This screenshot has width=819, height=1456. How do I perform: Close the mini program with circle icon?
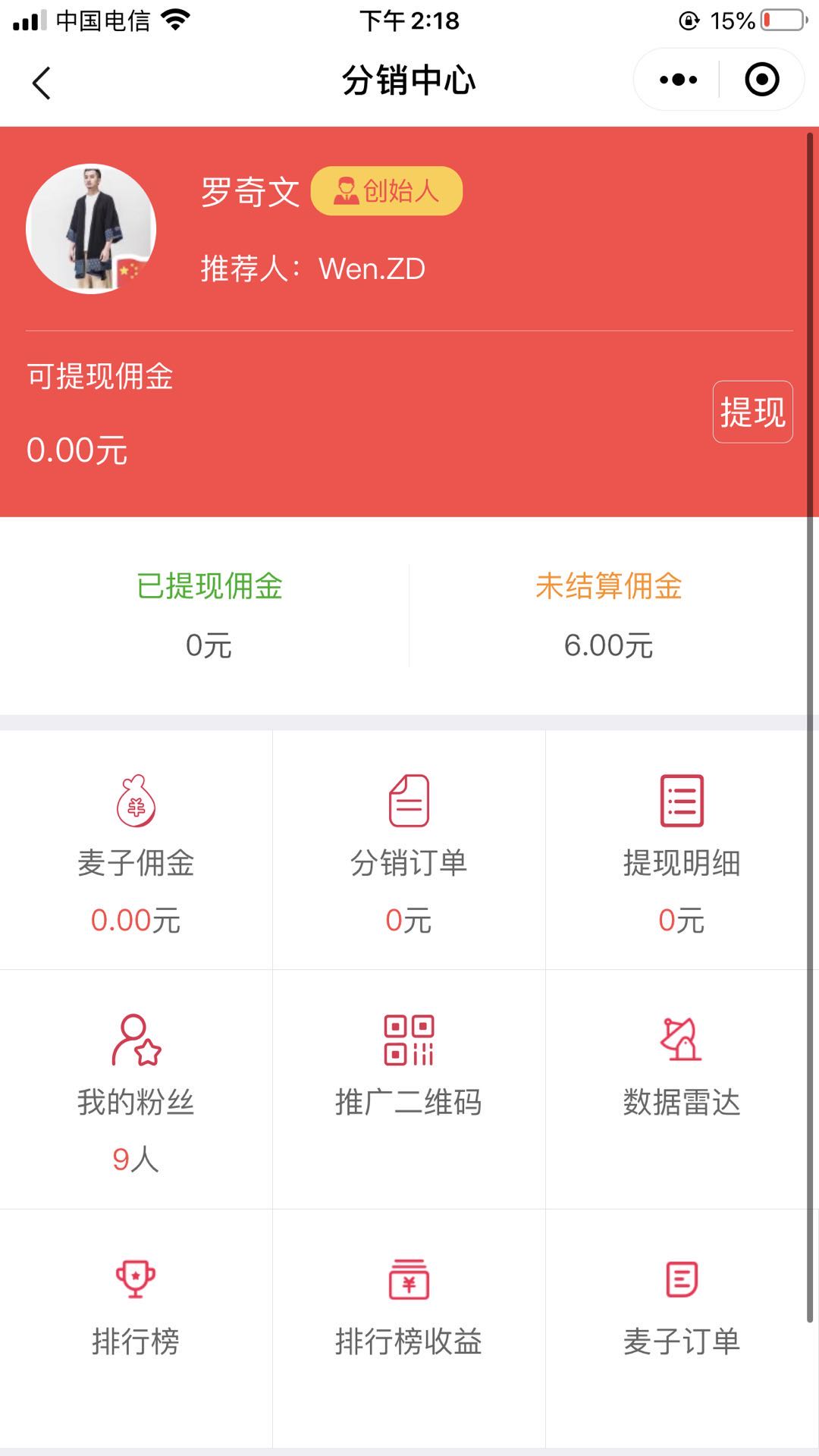(761, 80)
